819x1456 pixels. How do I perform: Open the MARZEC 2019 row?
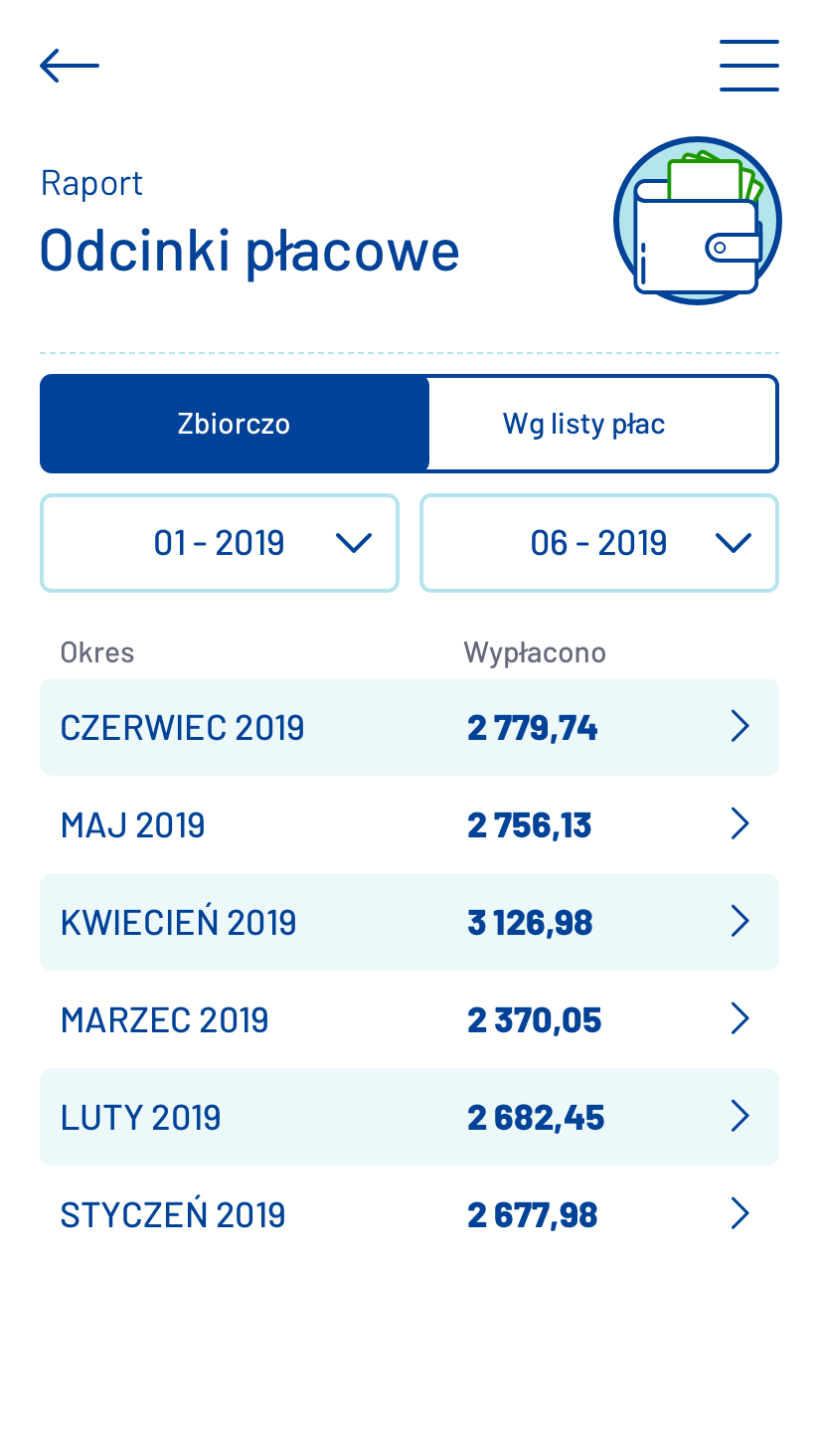pyautogui.click(x=409, y=1019)
